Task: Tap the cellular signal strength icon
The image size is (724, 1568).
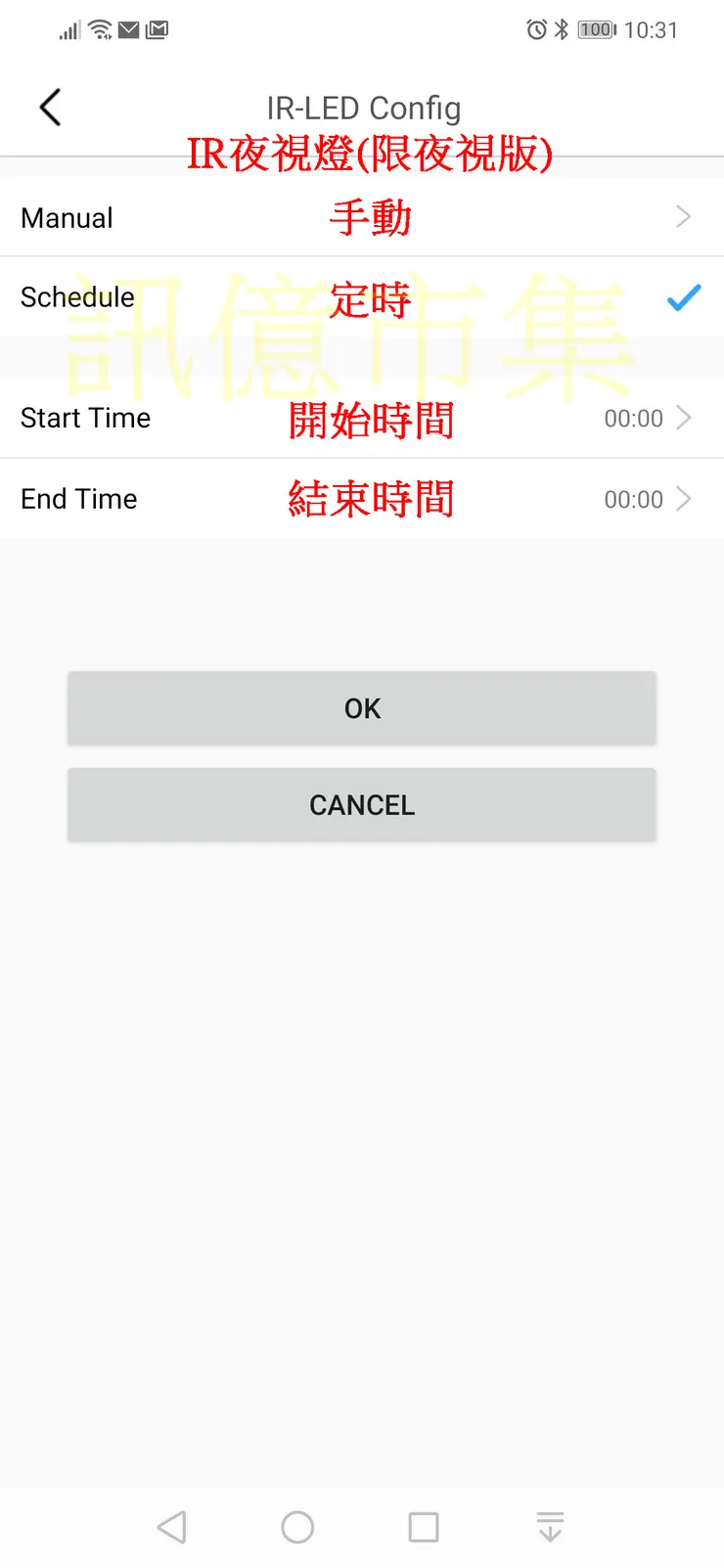Action: pyautogui.click(x=68, y=31)
